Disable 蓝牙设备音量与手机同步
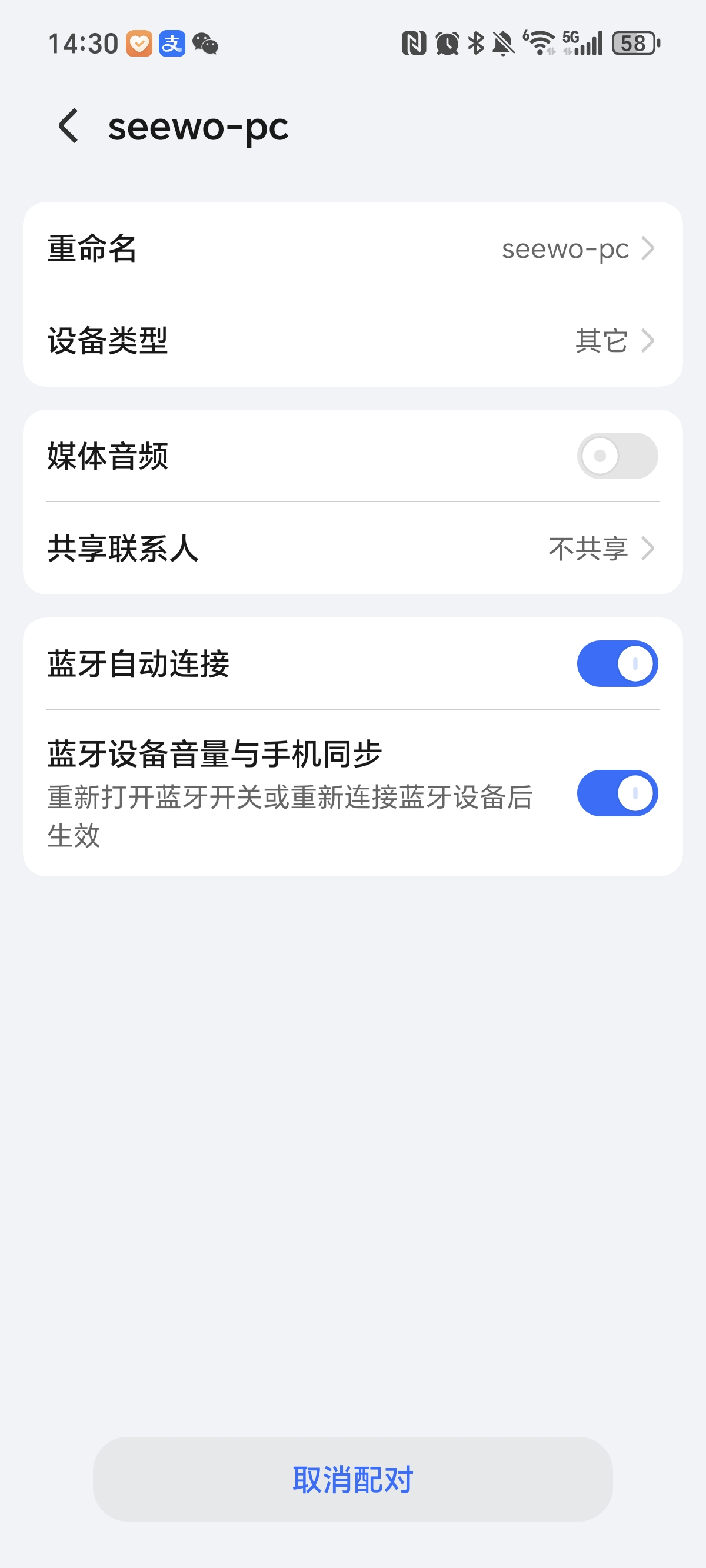The height and width of the screenshot is (1568, 706). tap(617, 793)
